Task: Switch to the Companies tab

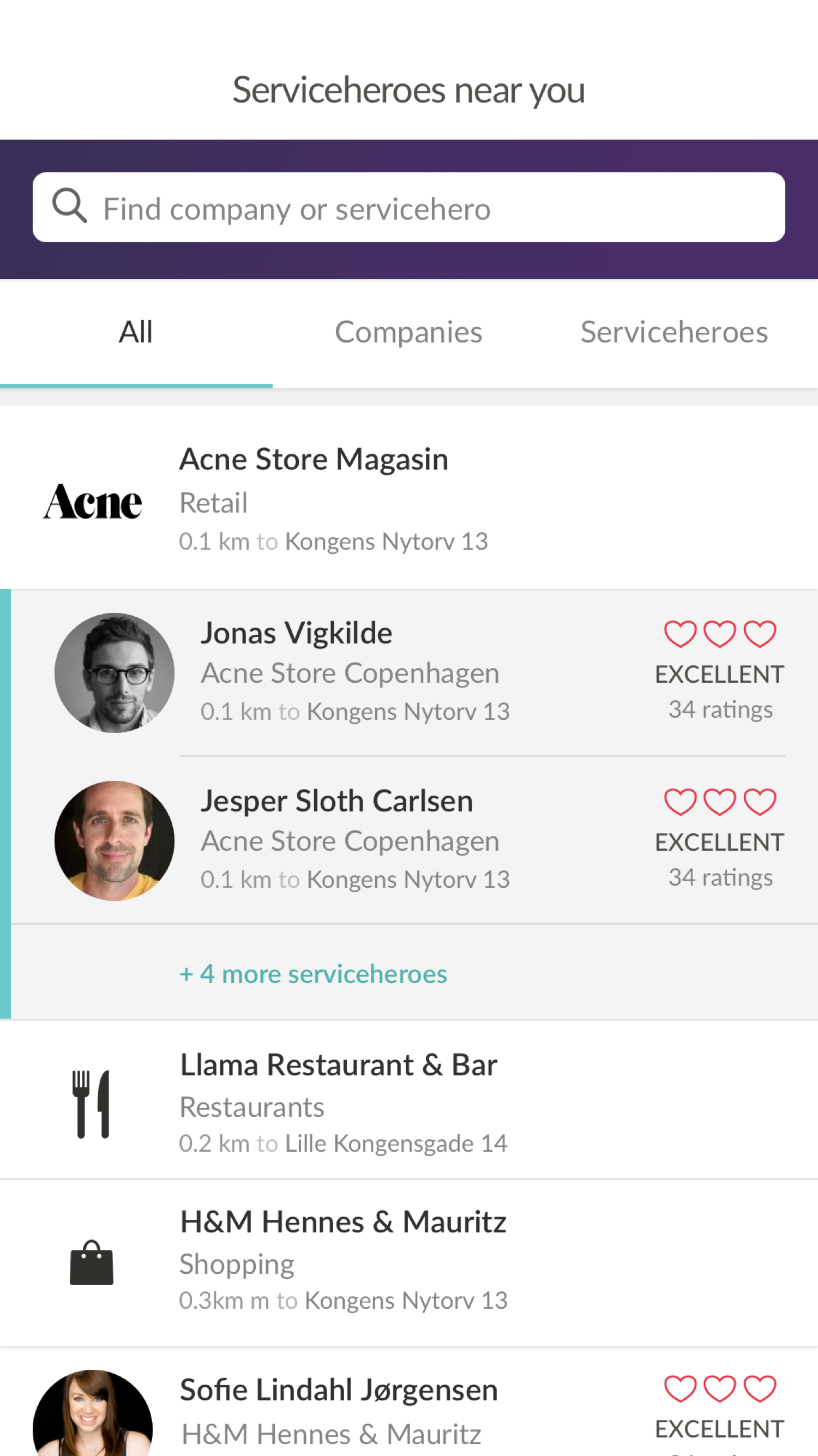Action: [x=408, y=332]
